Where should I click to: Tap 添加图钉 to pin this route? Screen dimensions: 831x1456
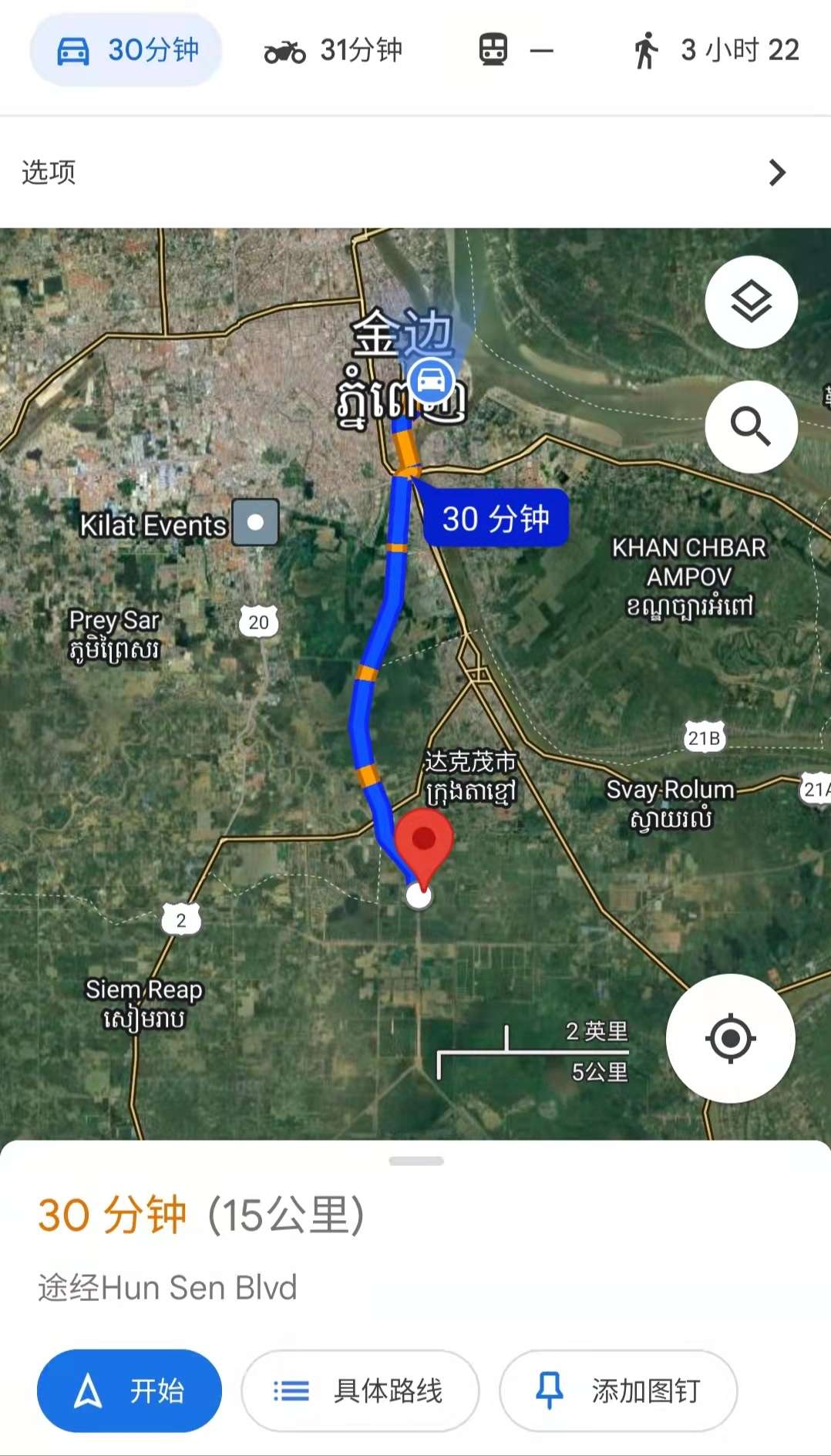(618, 1390)
